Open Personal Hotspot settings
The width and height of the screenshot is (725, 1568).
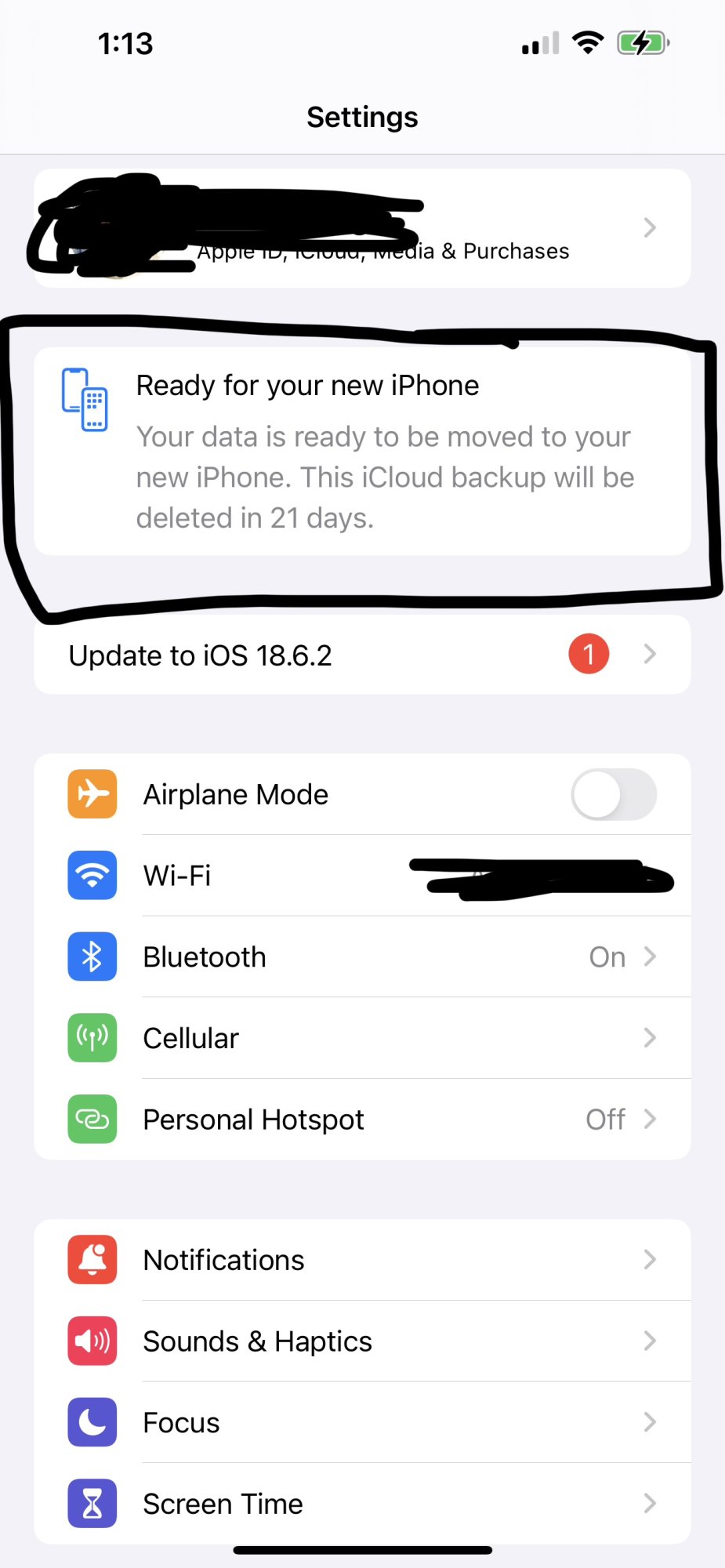point(362,1120)
